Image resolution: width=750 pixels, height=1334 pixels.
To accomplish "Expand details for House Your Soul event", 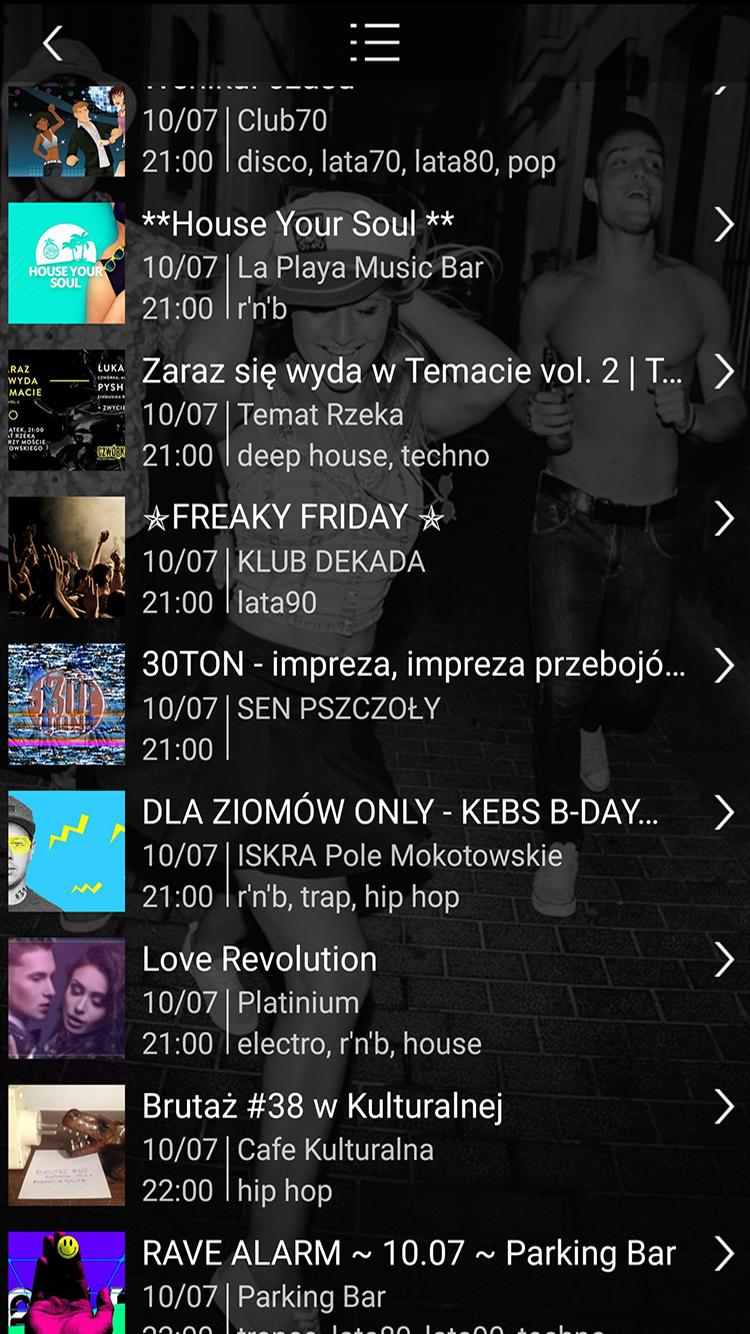I will pyautogui.click(x=724, y=224).
